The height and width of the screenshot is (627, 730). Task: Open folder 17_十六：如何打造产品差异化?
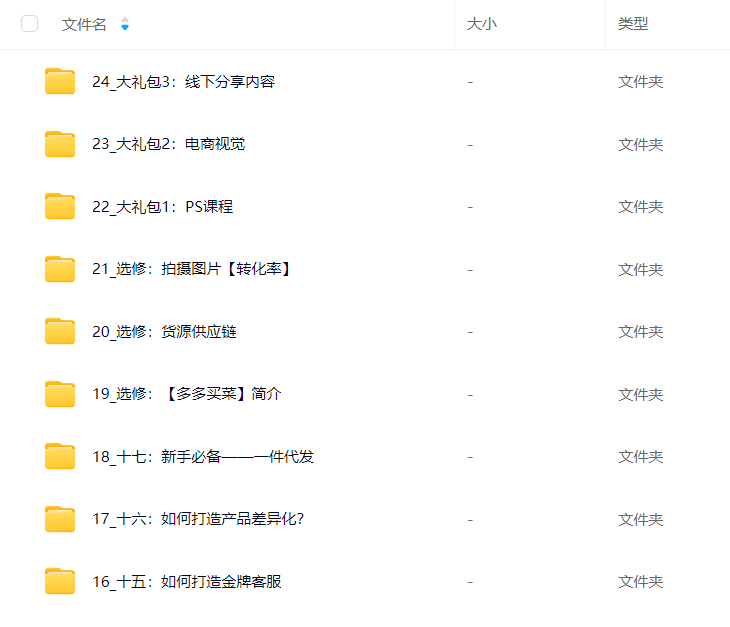[198, 519]
